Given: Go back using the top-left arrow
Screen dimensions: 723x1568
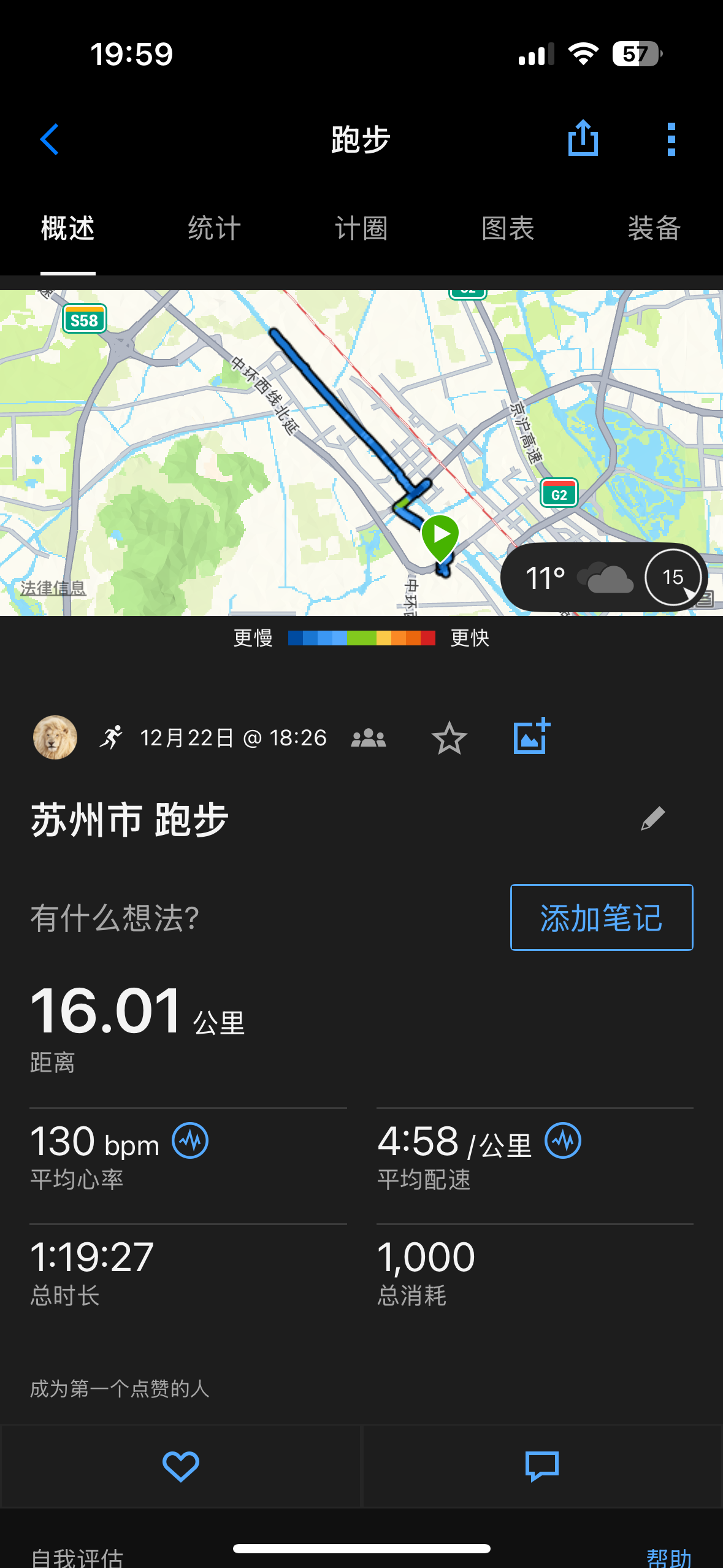Looking at the screenshot, I should coord(50,139).
